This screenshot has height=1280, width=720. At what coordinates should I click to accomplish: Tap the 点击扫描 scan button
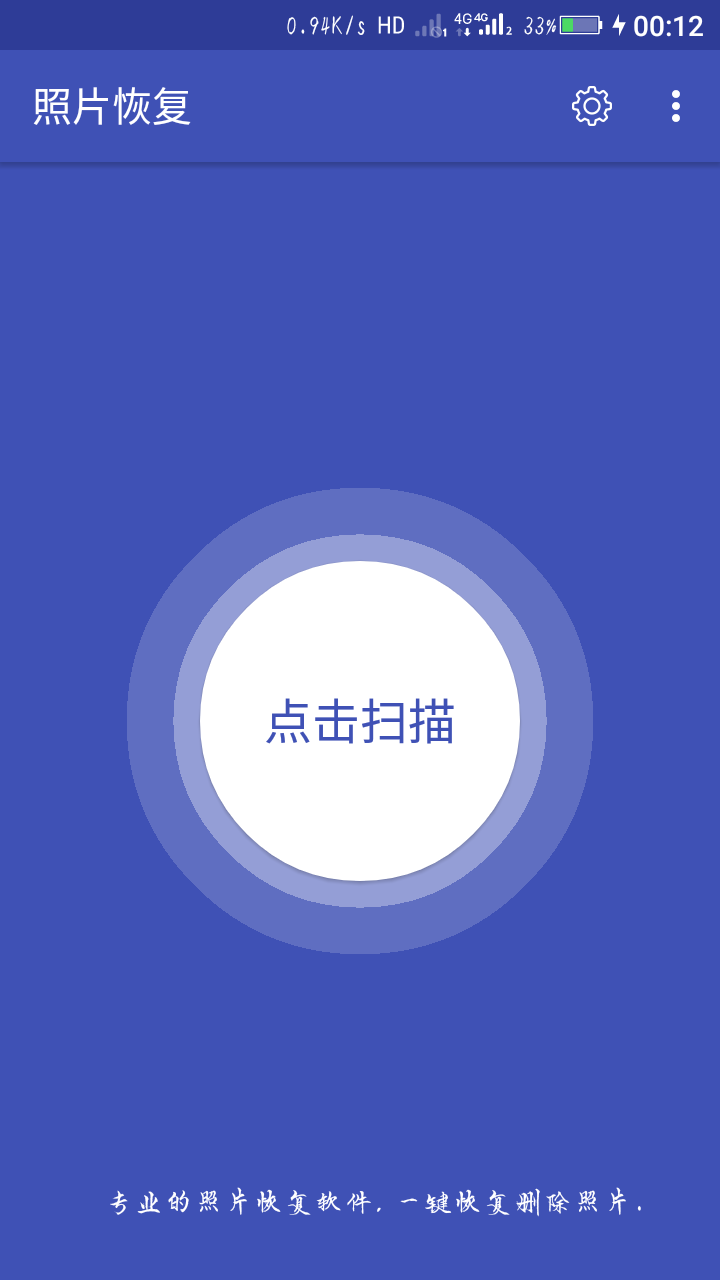[x=360, y=721]
